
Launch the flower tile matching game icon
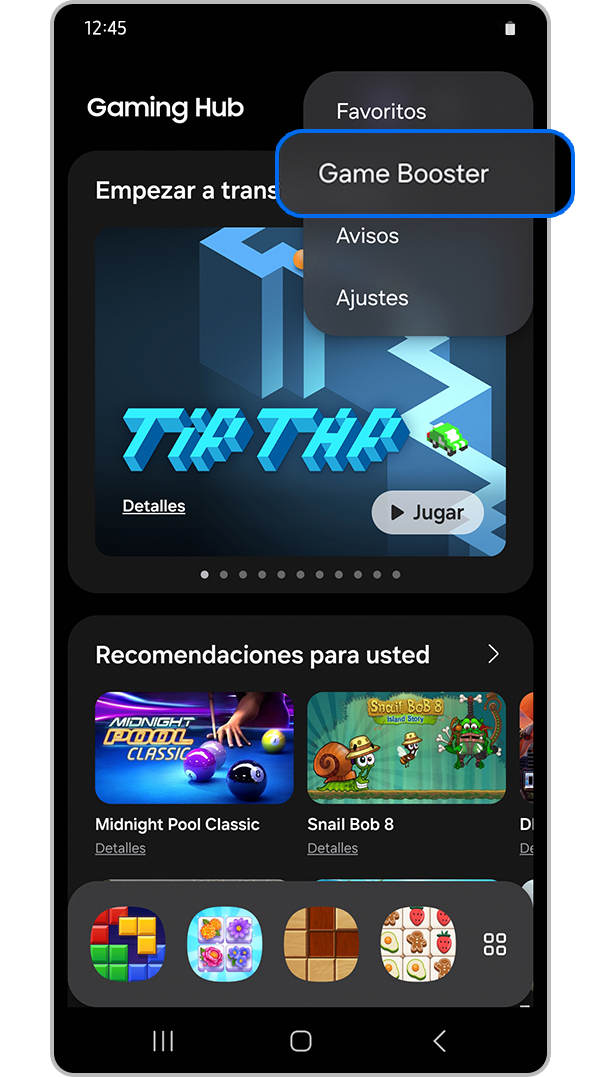(224, 944)
